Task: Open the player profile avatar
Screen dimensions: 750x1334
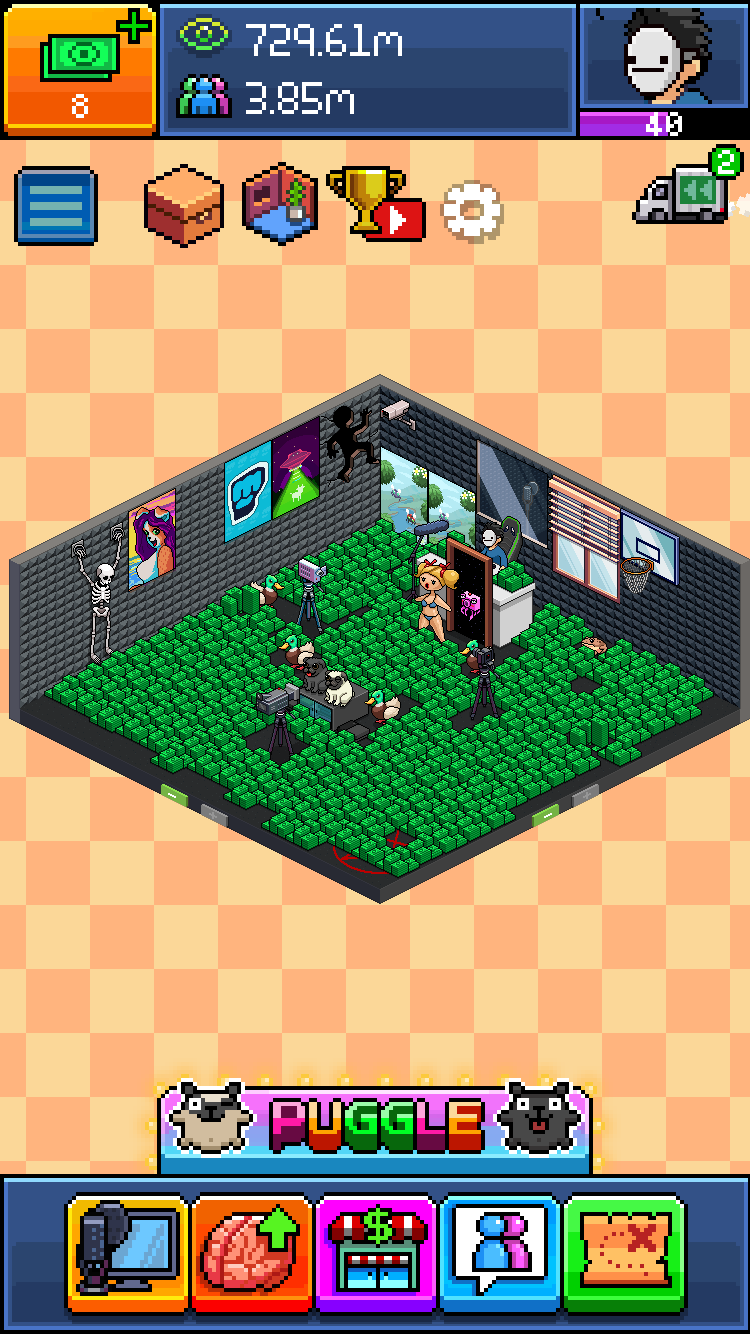Action: click(x=662, y=56)
